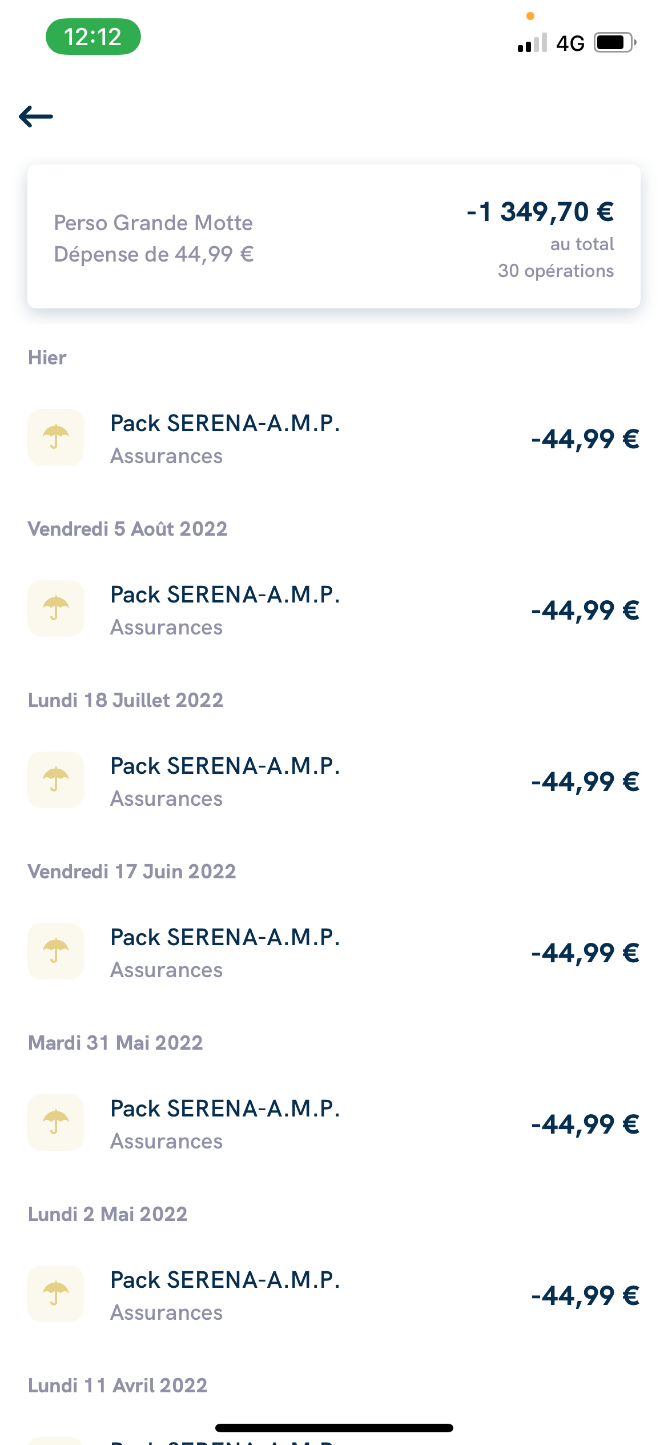
Task: Open the Pack SERENA-A.M.P. transaction from Hier
Action: tap(334, 439)
